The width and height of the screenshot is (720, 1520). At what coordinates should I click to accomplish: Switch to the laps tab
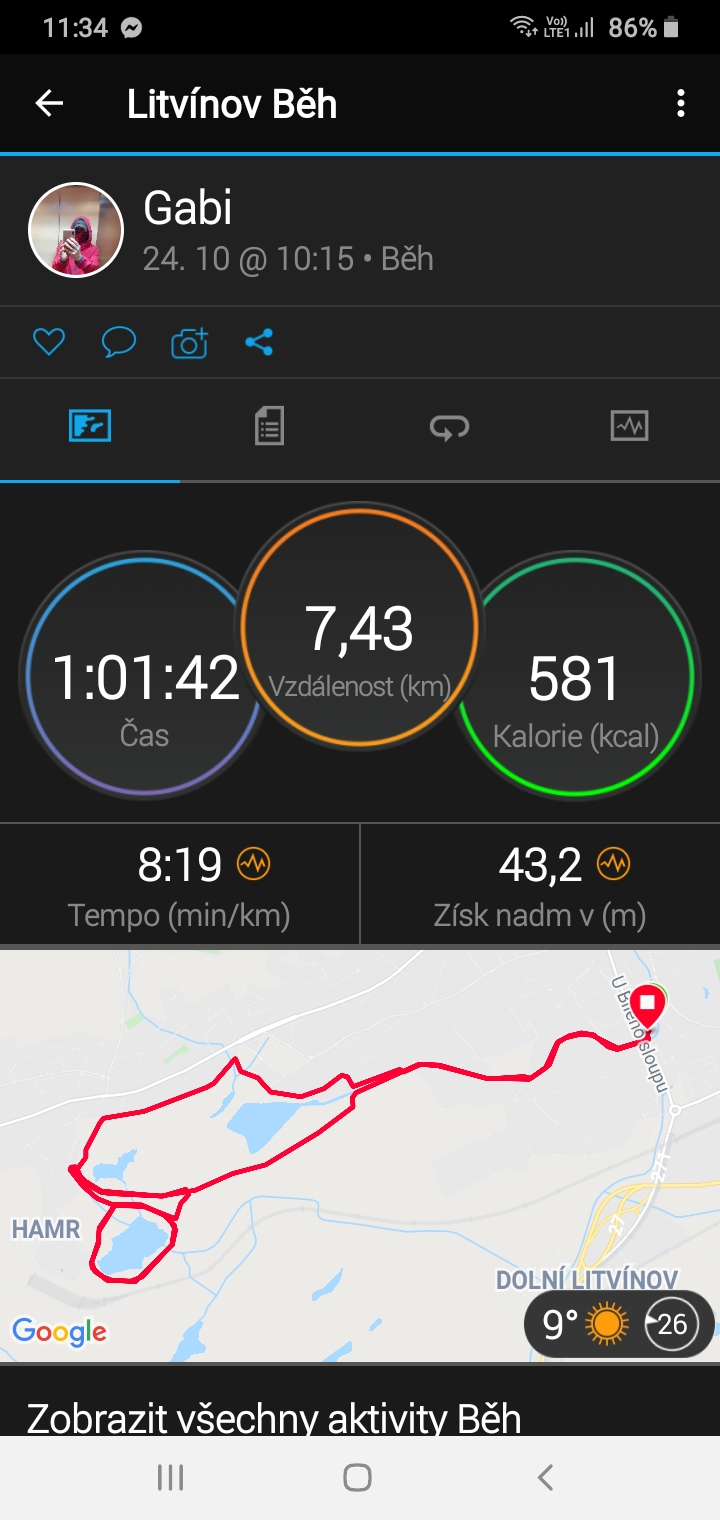click(x=449, y=428)
